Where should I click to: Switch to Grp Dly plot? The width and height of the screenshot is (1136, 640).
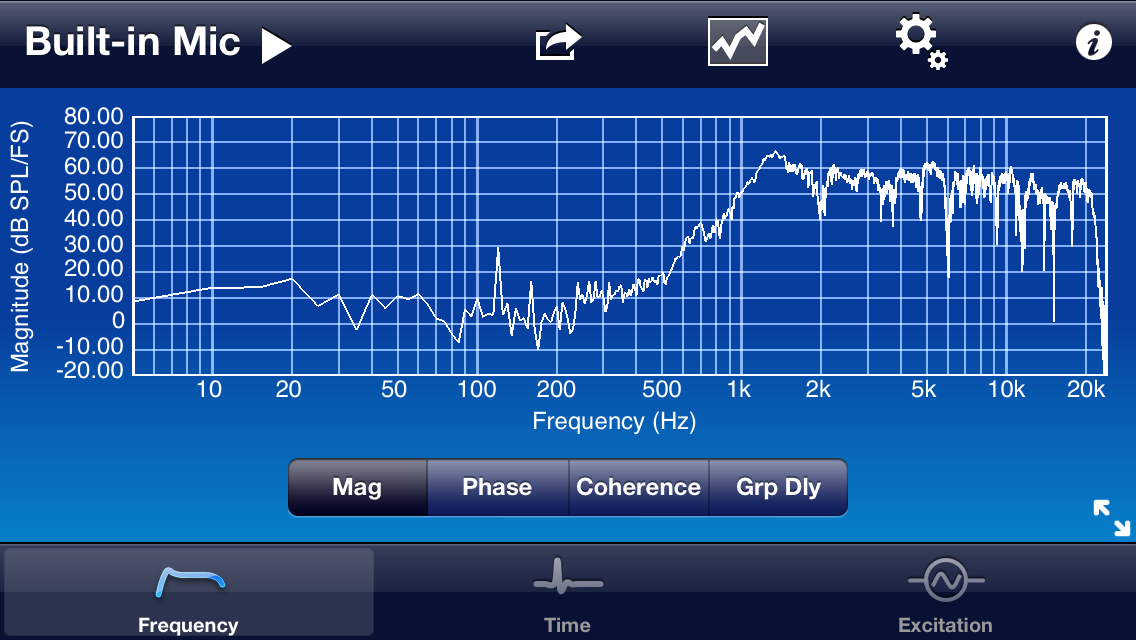pos(778,488)
